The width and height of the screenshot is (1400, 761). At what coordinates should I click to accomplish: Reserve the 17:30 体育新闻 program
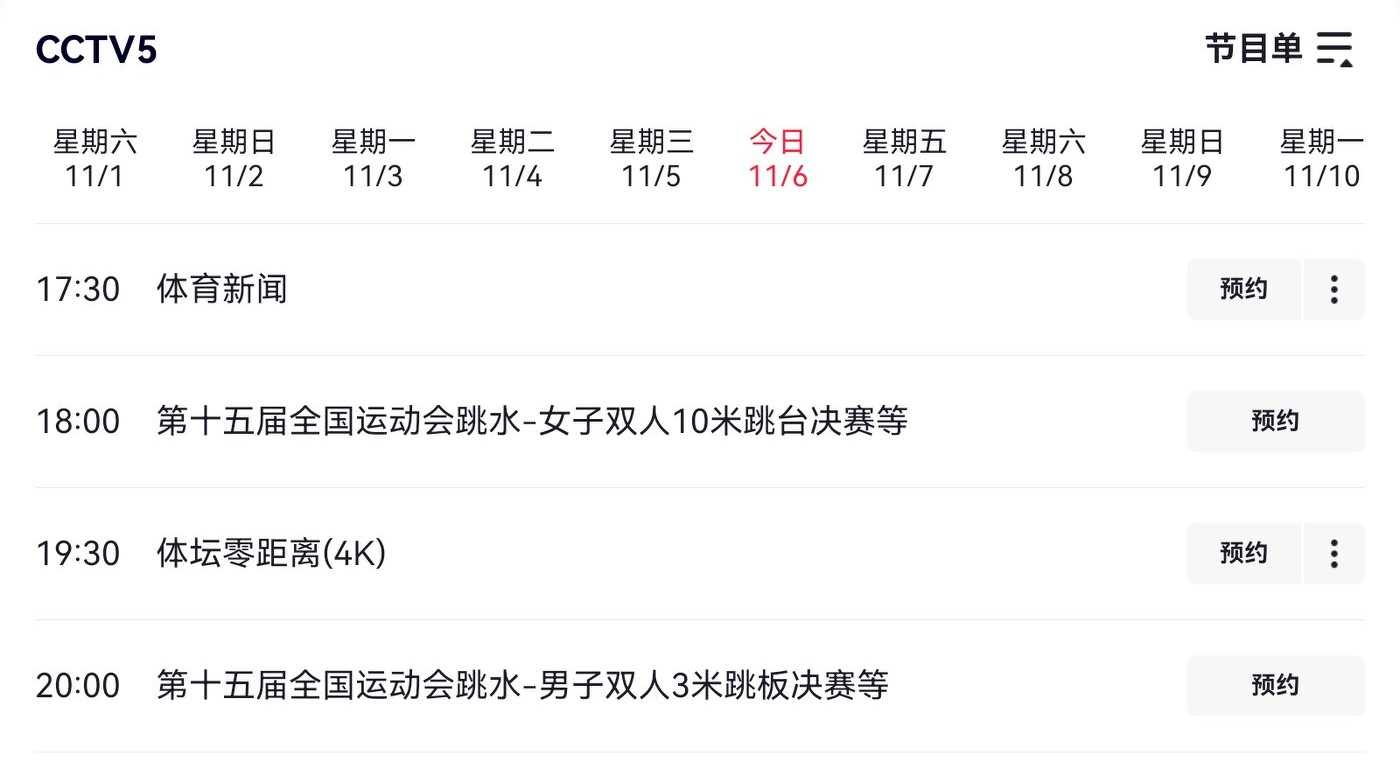[x=1243, y=290]
